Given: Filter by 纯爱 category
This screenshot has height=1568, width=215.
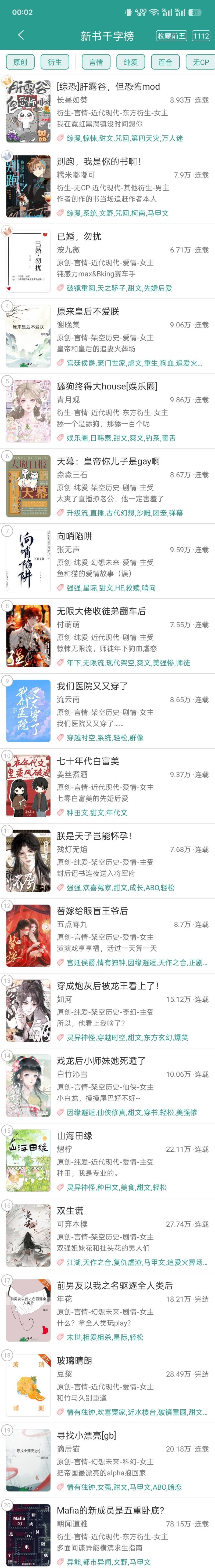Looking at the screenshot, I should point(130,62).
